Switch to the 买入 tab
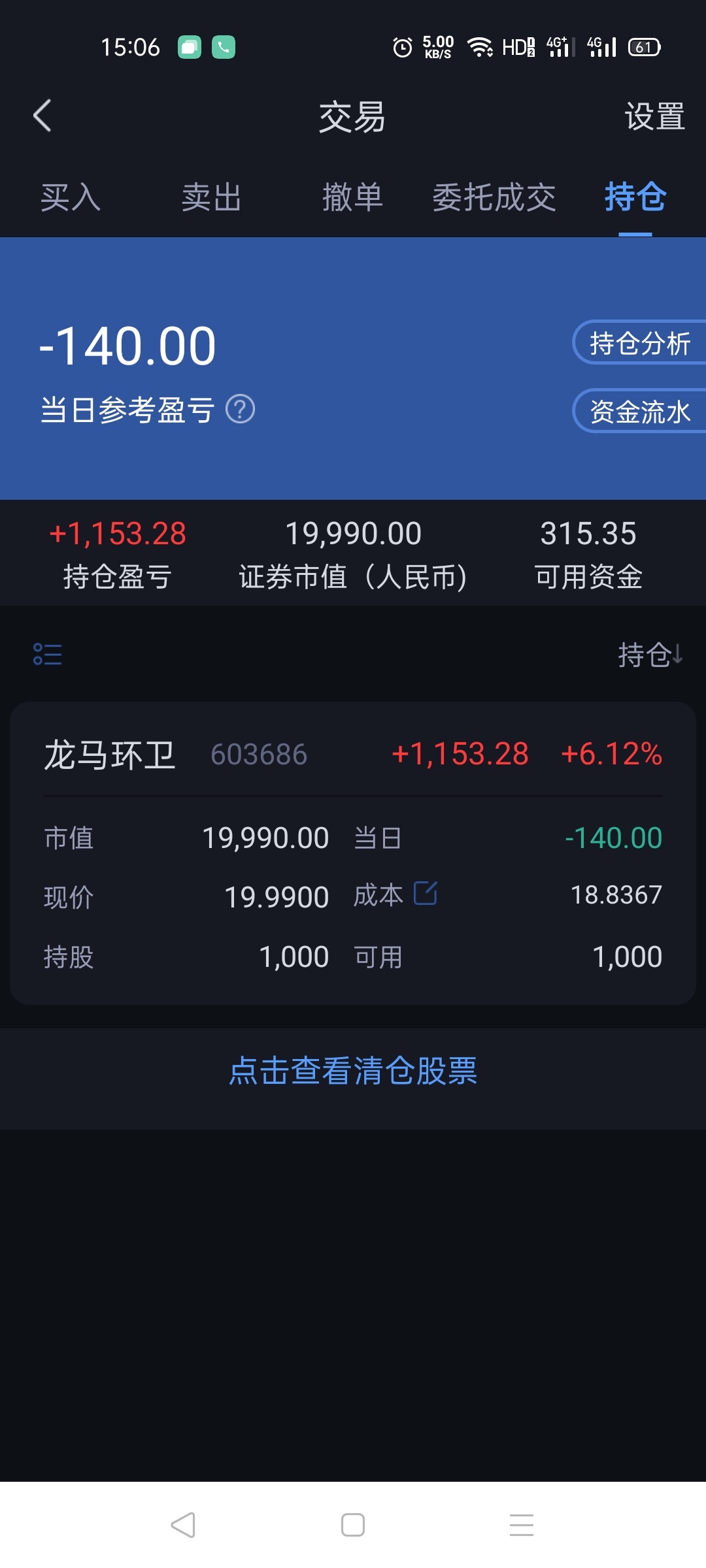Screen dimensions: 706x1568 71,197
